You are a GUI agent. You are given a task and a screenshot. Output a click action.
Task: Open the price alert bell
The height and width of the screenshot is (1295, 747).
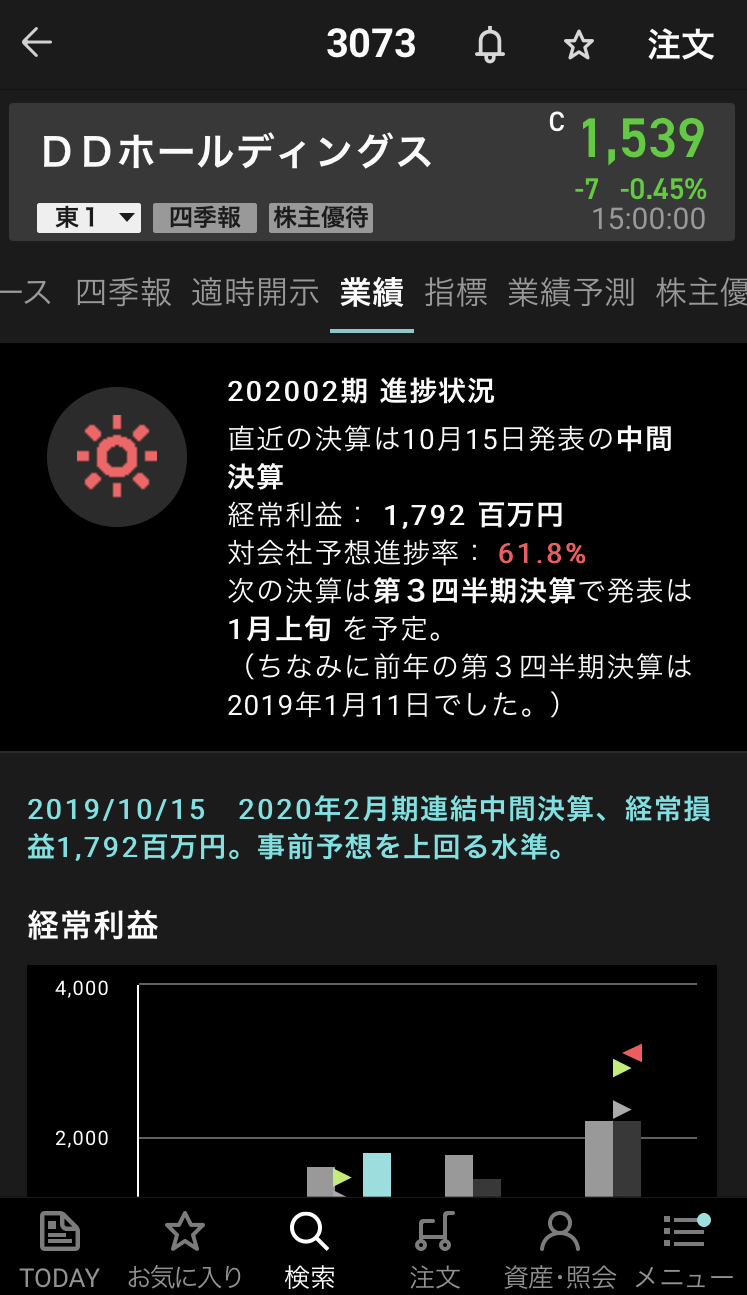[x=489, y=45]
